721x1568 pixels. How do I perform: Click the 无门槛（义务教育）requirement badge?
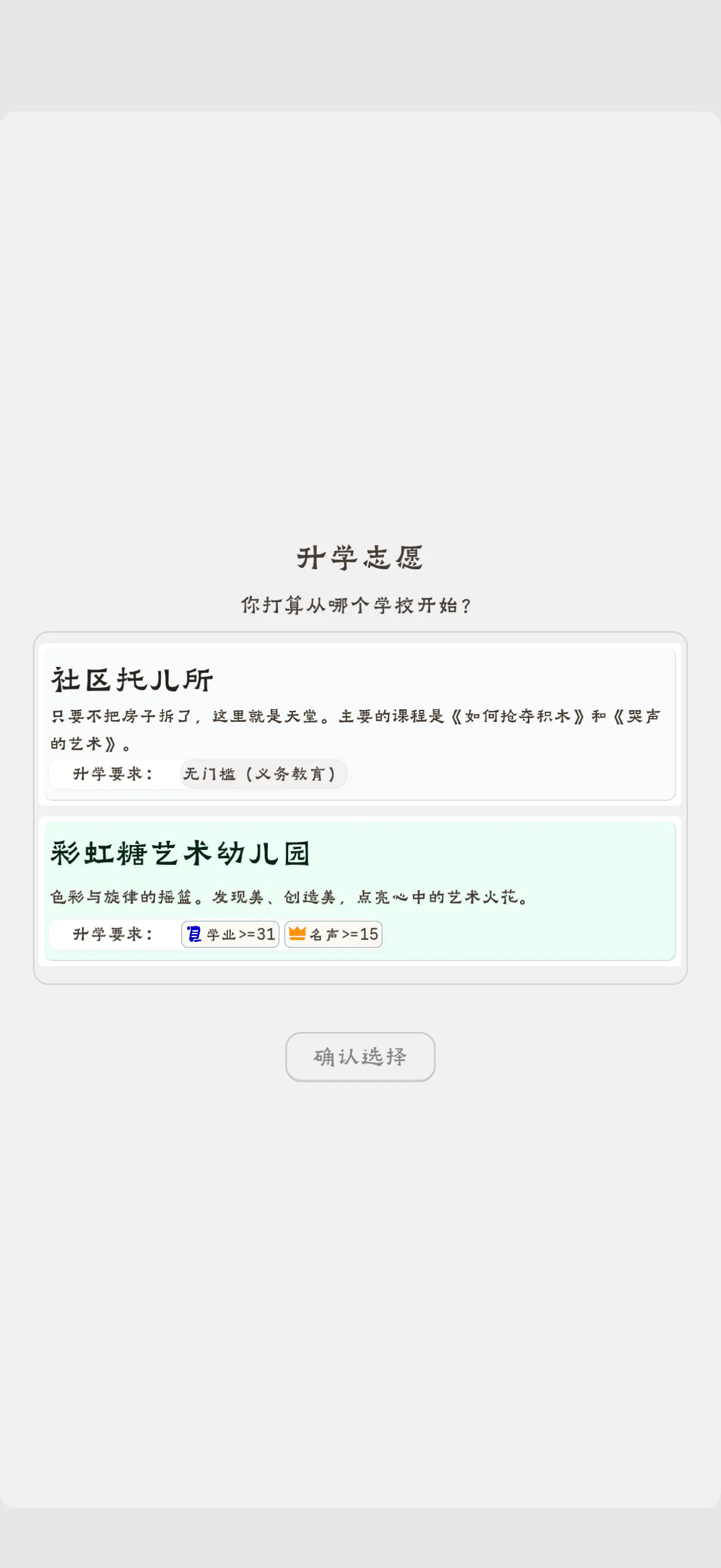(x=263, y=774)
